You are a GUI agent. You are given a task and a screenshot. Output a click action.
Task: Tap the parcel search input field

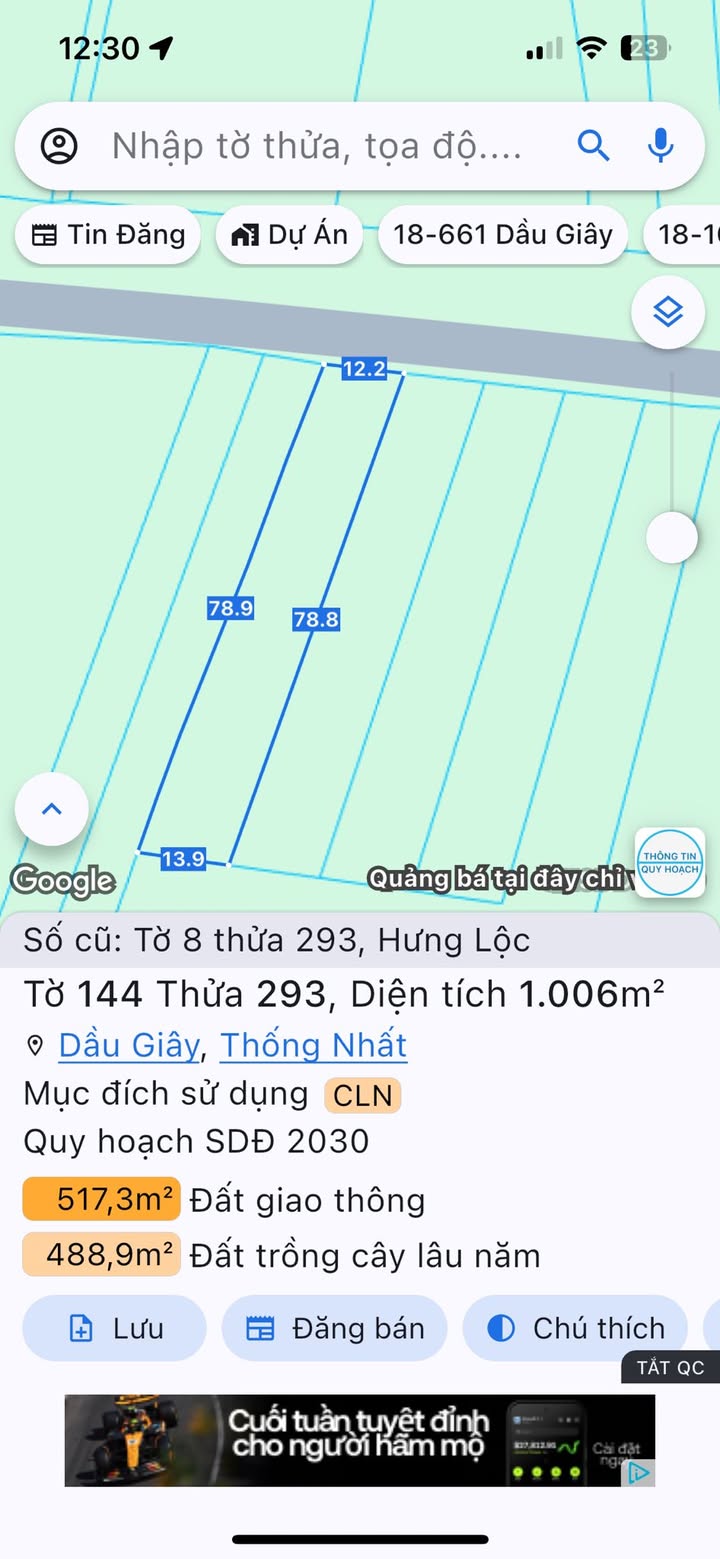(318, 147)
